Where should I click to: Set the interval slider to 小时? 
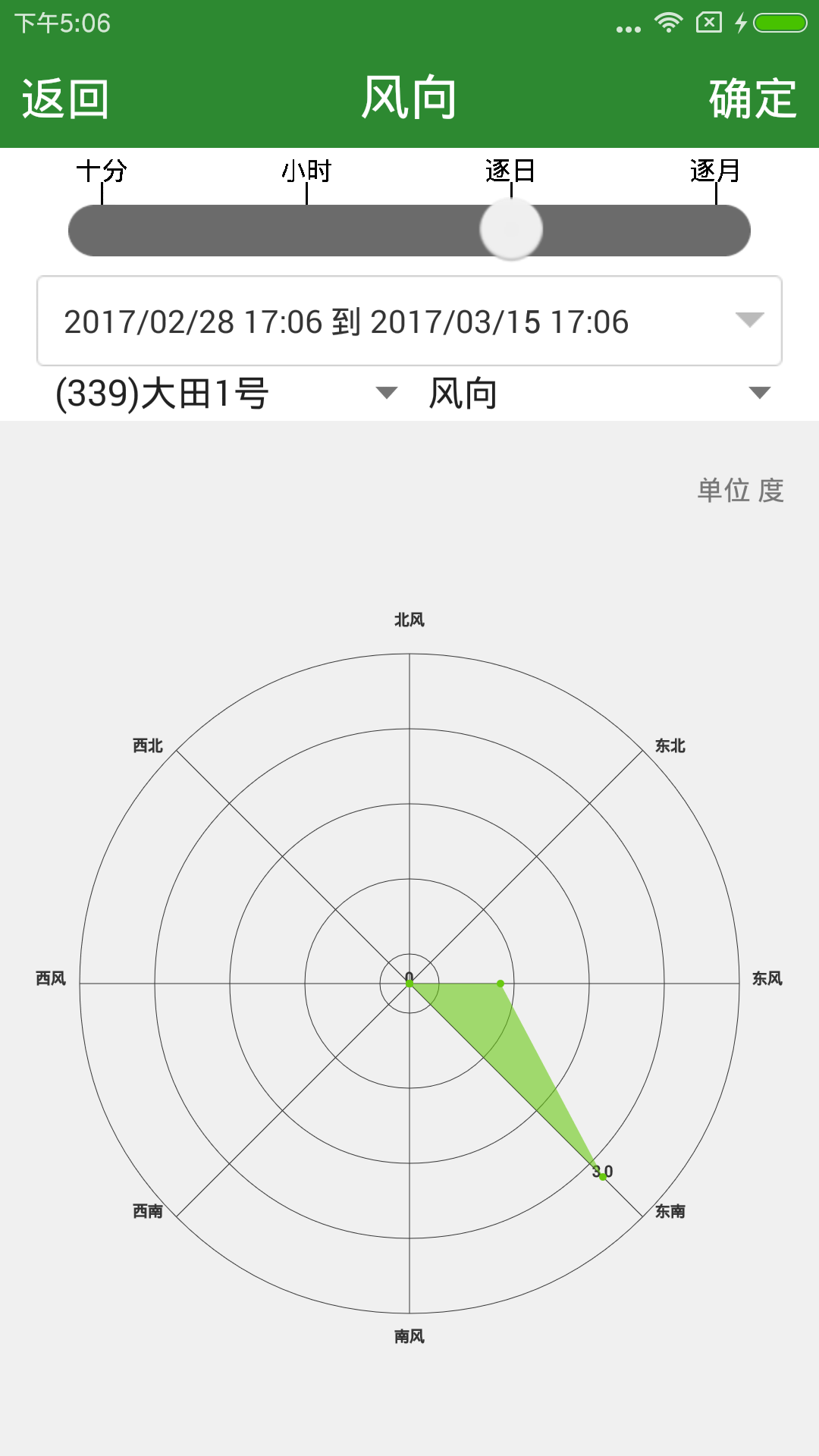coord(307,230)
